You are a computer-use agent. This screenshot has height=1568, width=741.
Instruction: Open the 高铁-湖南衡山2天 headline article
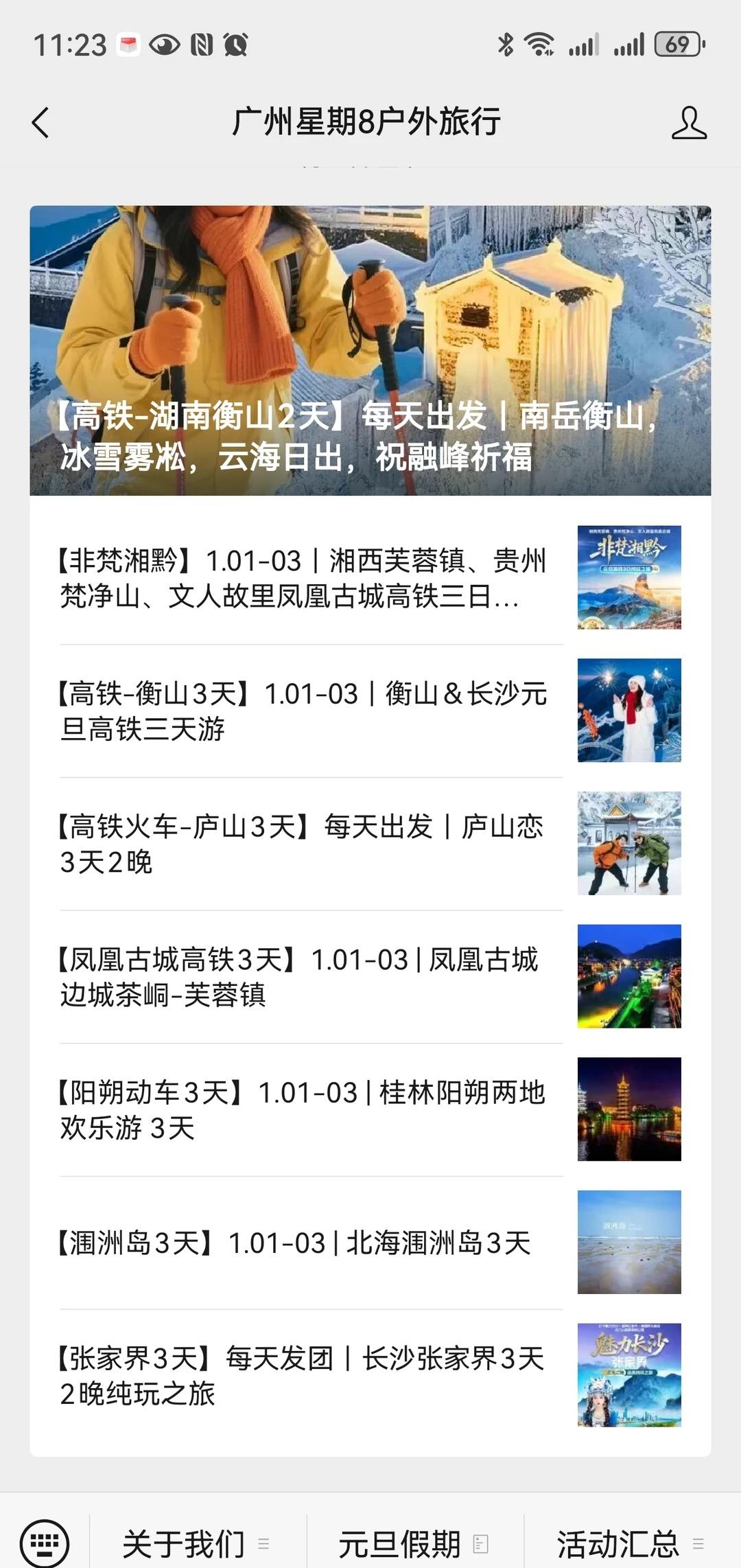tap(370, 350)
